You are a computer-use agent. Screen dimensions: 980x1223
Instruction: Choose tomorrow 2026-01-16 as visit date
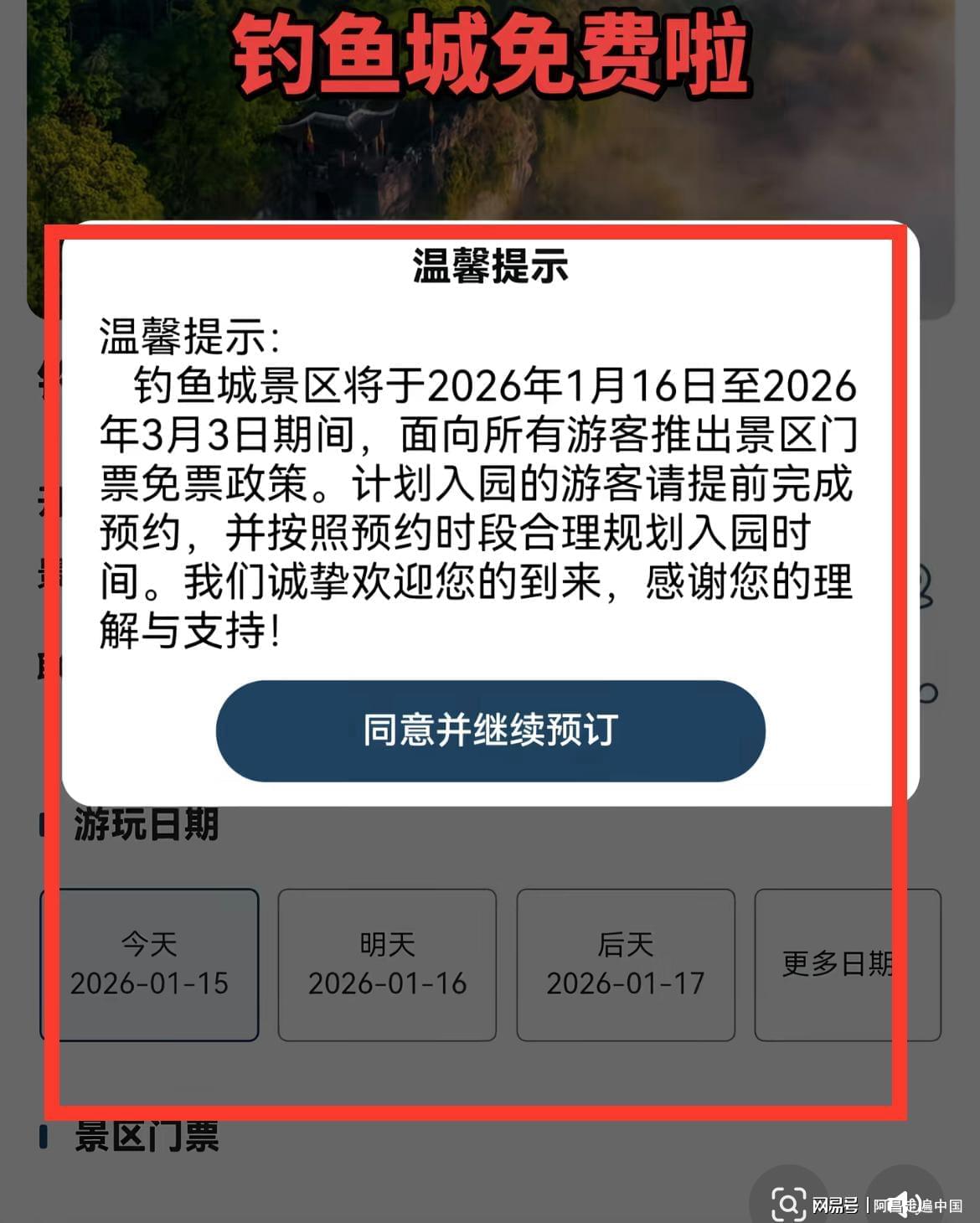click(x=387, y=964)
